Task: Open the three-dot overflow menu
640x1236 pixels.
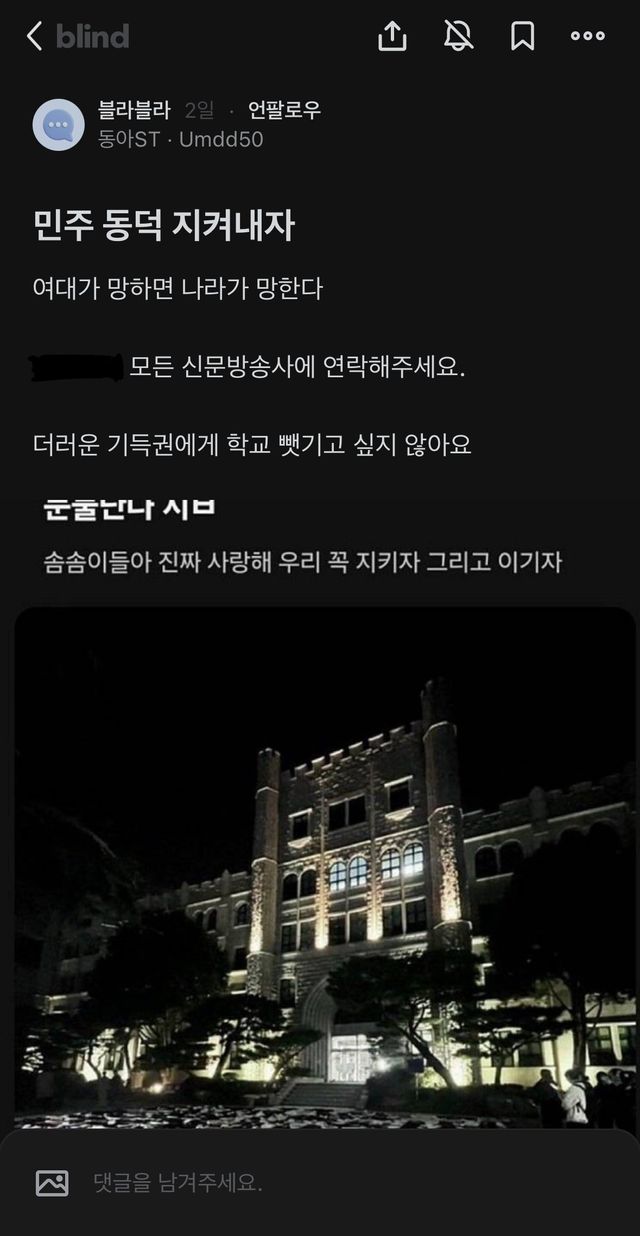Action: pos(587,37)
